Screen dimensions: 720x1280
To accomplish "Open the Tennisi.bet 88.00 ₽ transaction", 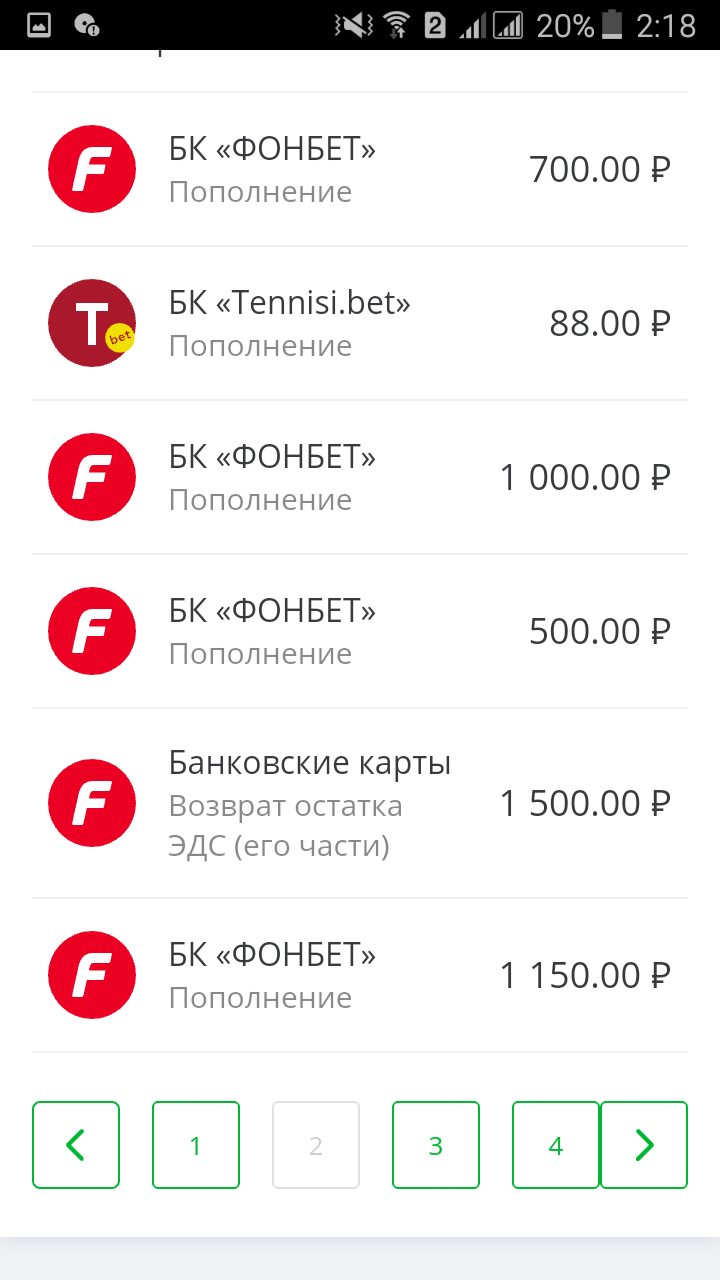I will [x=360, y=323].
